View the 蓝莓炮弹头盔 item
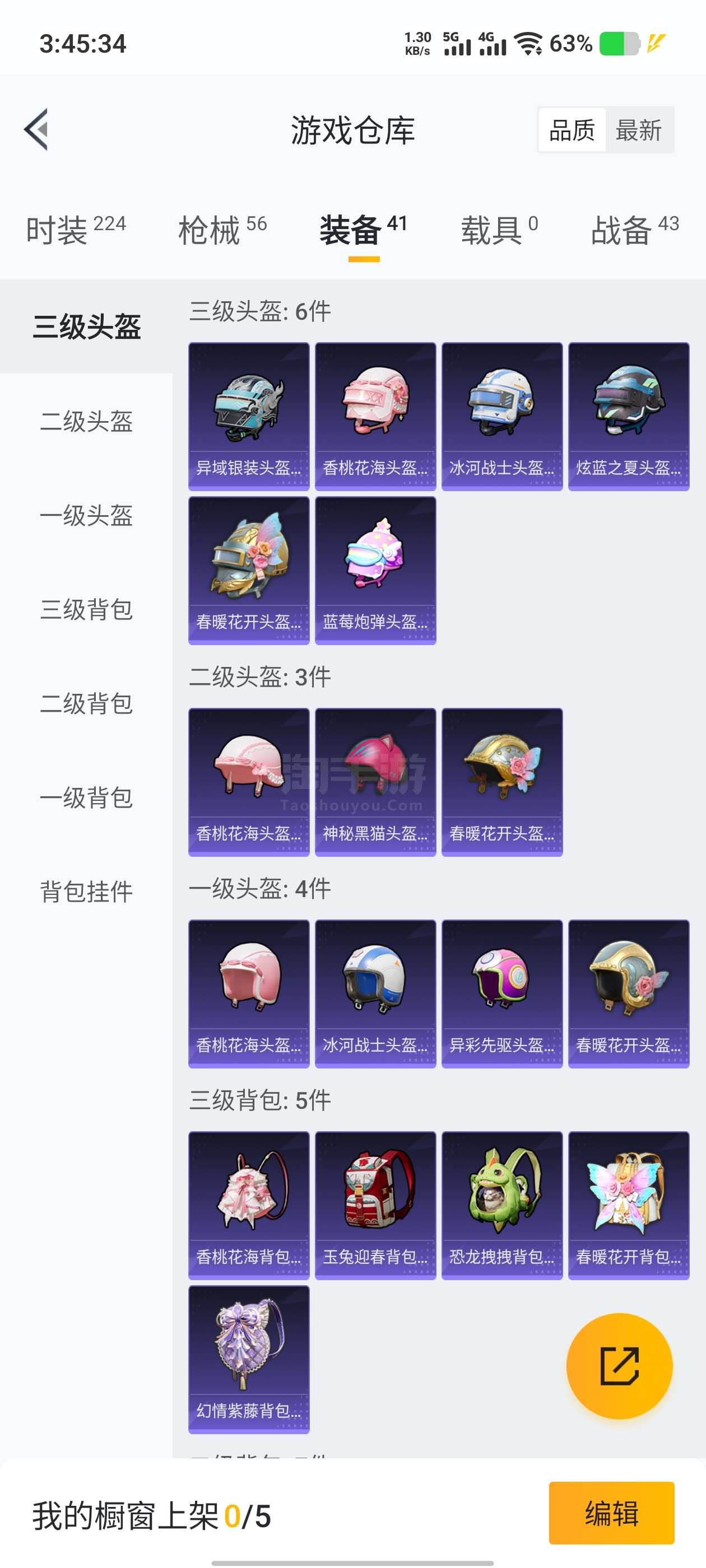The width and height of the screenshot is (706, 1568). point(375,570)
